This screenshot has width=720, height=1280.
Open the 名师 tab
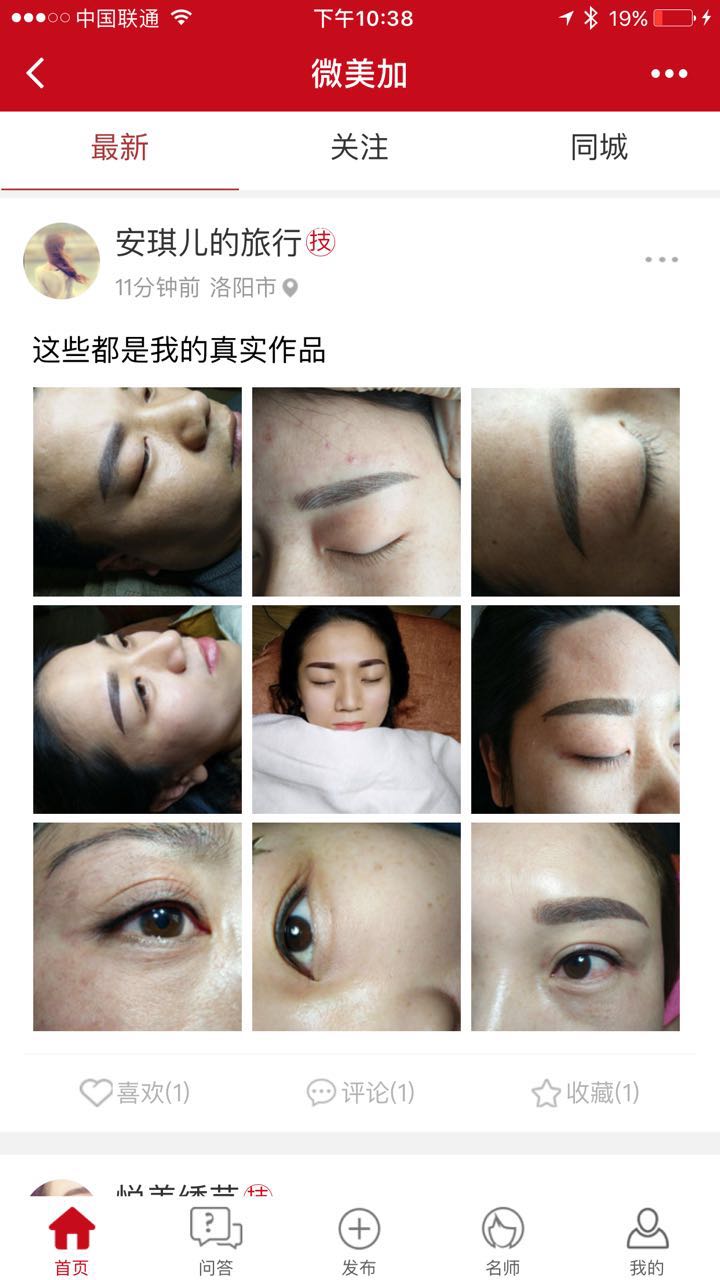(x=503, y=1240)
